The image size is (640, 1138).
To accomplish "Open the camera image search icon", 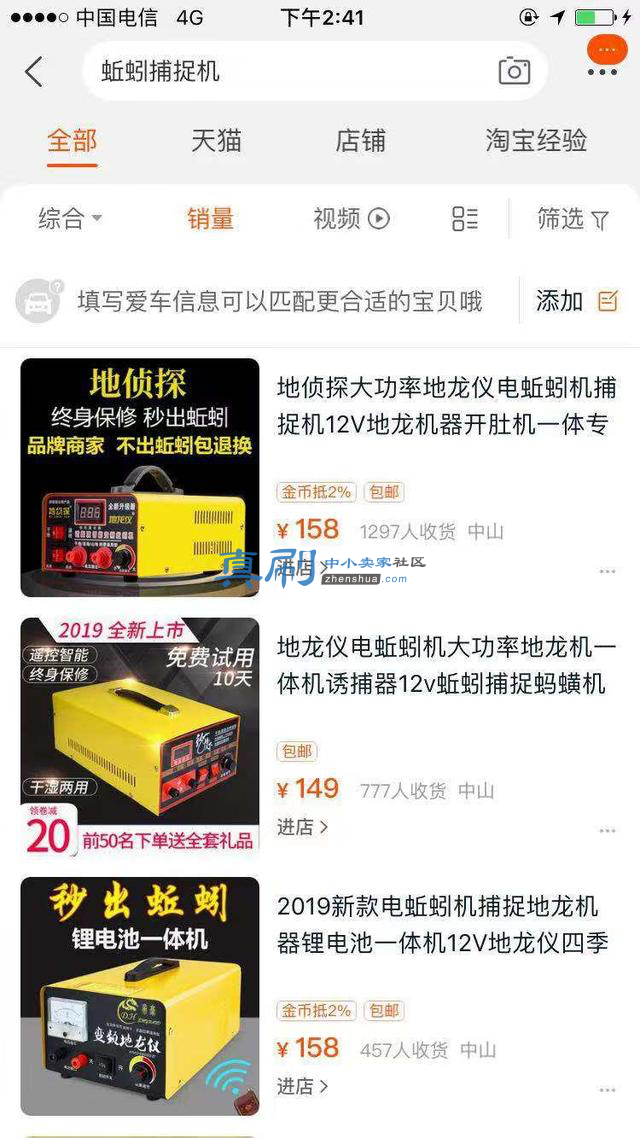I will 514,71.
